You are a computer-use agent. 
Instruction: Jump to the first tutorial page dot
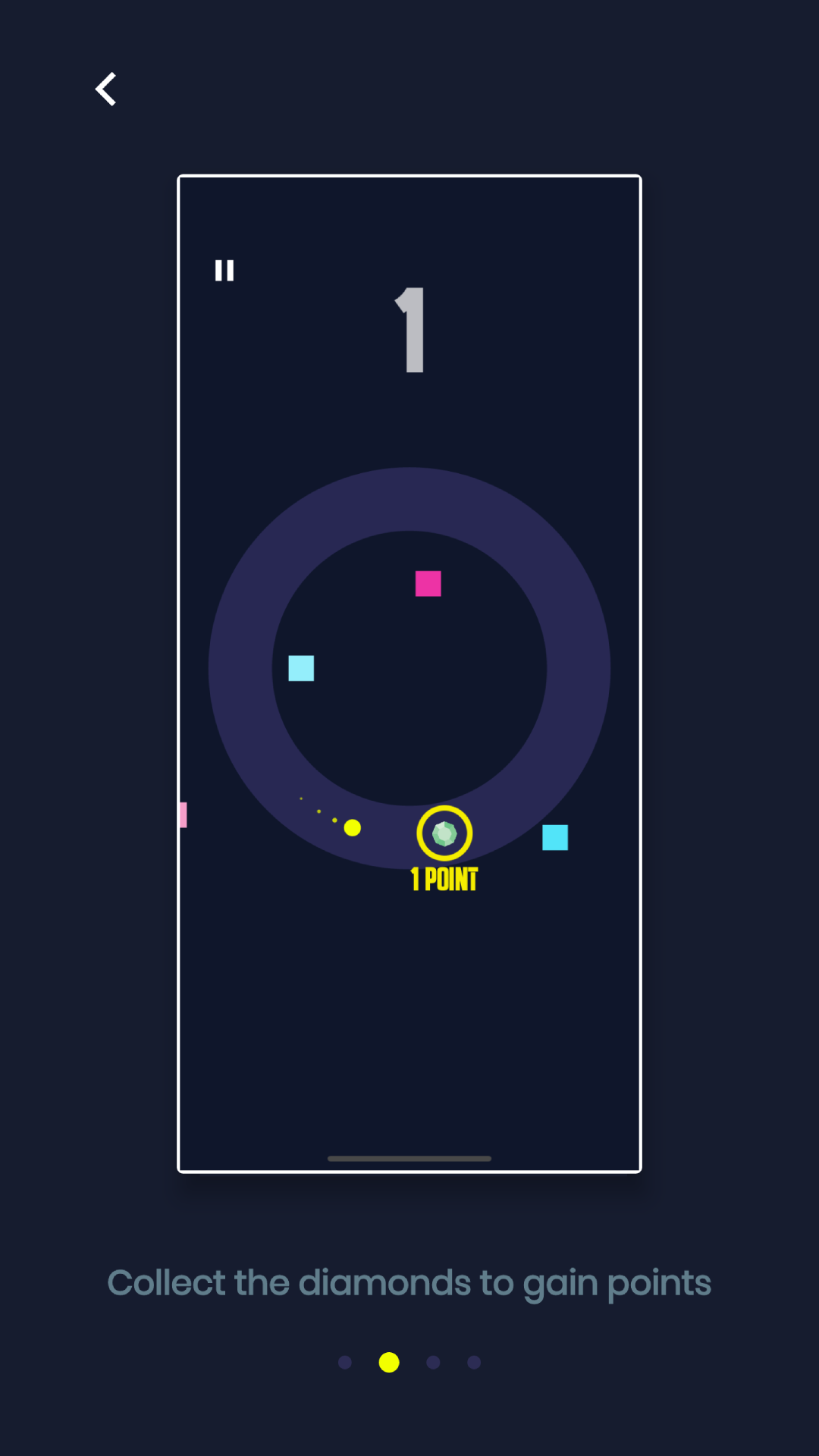[x=345, y=1363]
